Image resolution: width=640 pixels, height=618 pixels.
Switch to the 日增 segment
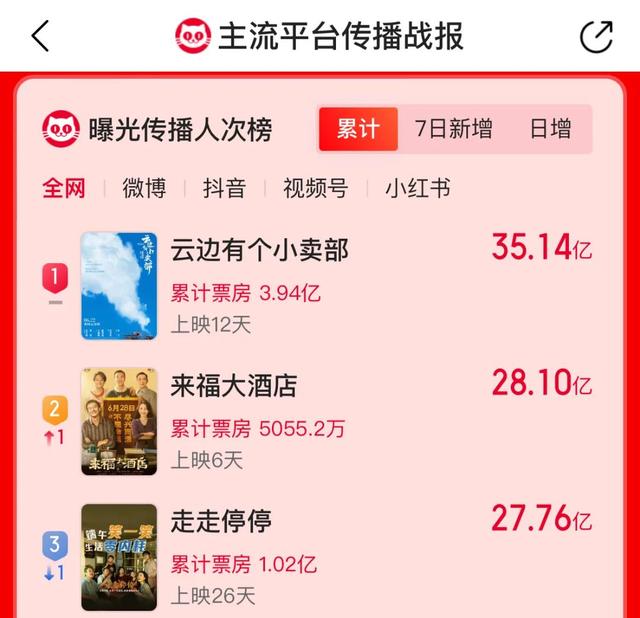(x=550, y=129)
